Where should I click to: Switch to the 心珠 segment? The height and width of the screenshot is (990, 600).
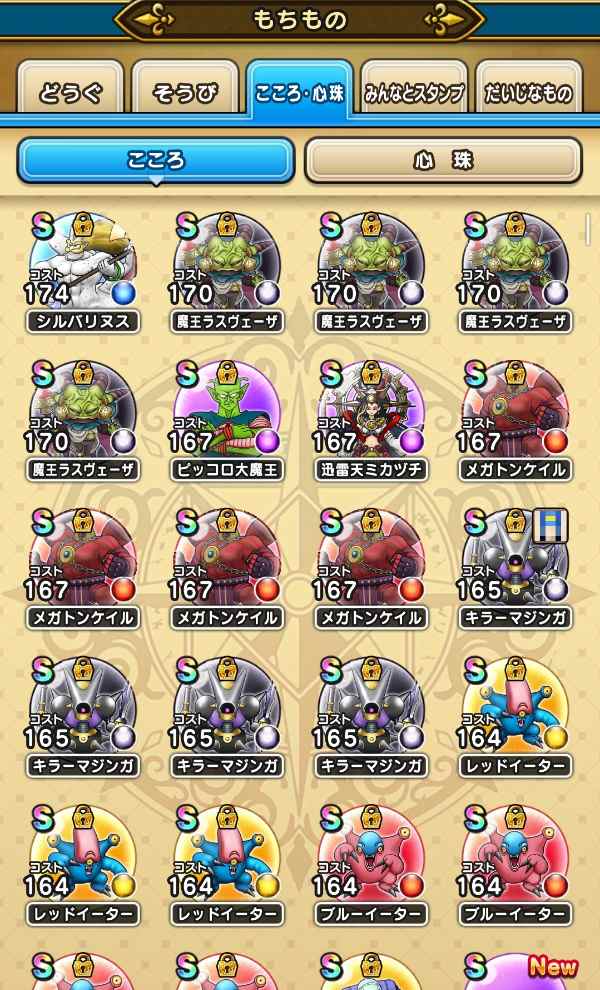(442, 160)
